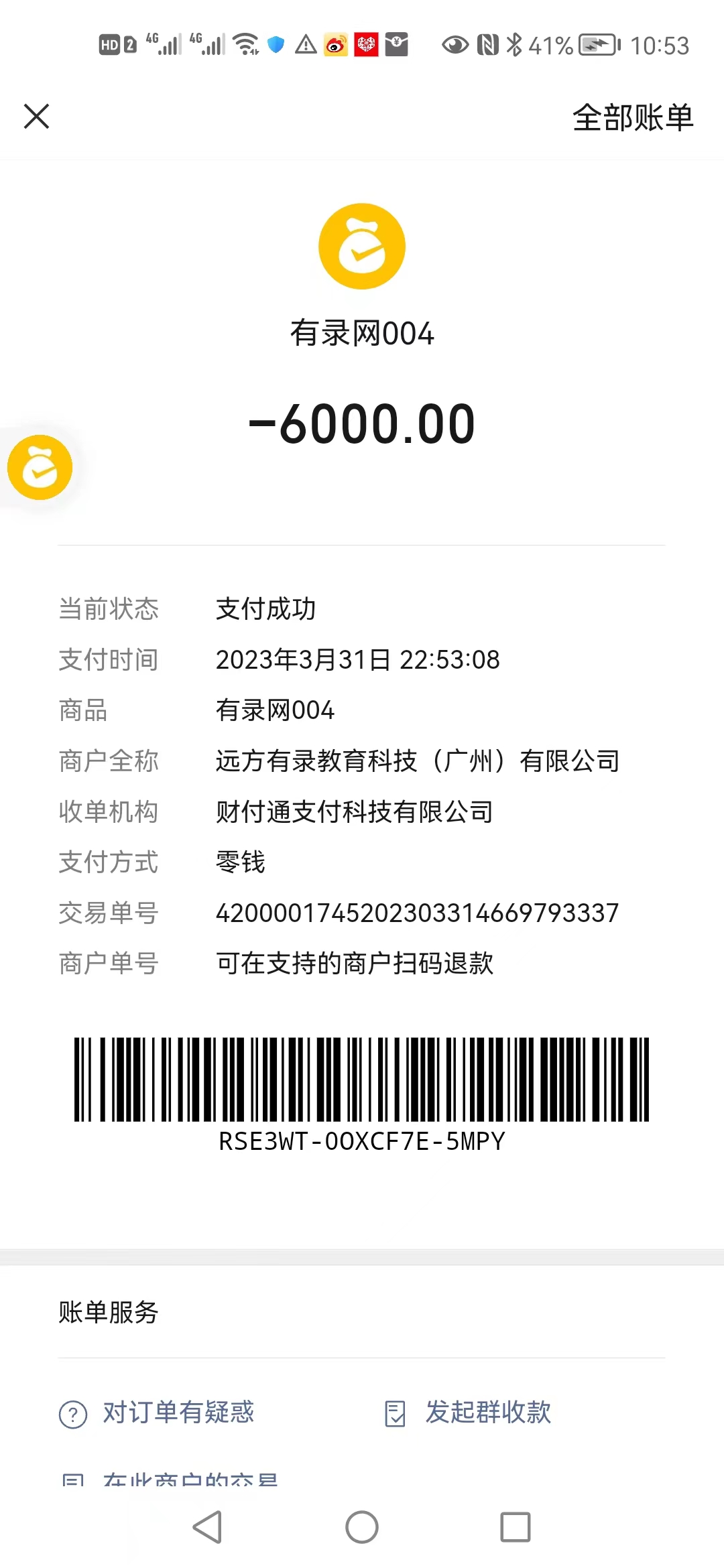Start 发起群收款 group collection
The width and height of the screenshot is (724, 1568).
[x=469, y=1413]
